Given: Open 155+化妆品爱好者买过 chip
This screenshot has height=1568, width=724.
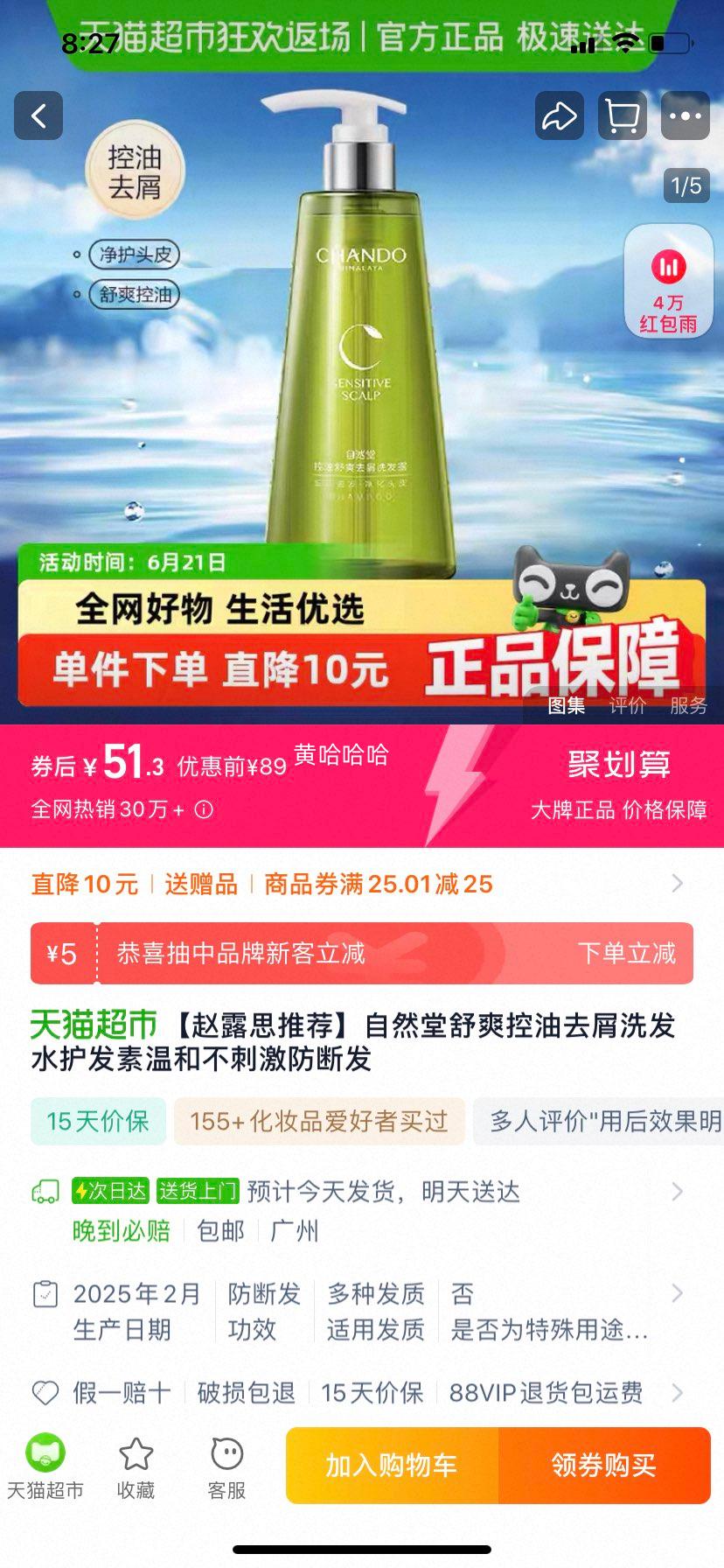Looking at the screenshot, I should tap(318, 1121).
